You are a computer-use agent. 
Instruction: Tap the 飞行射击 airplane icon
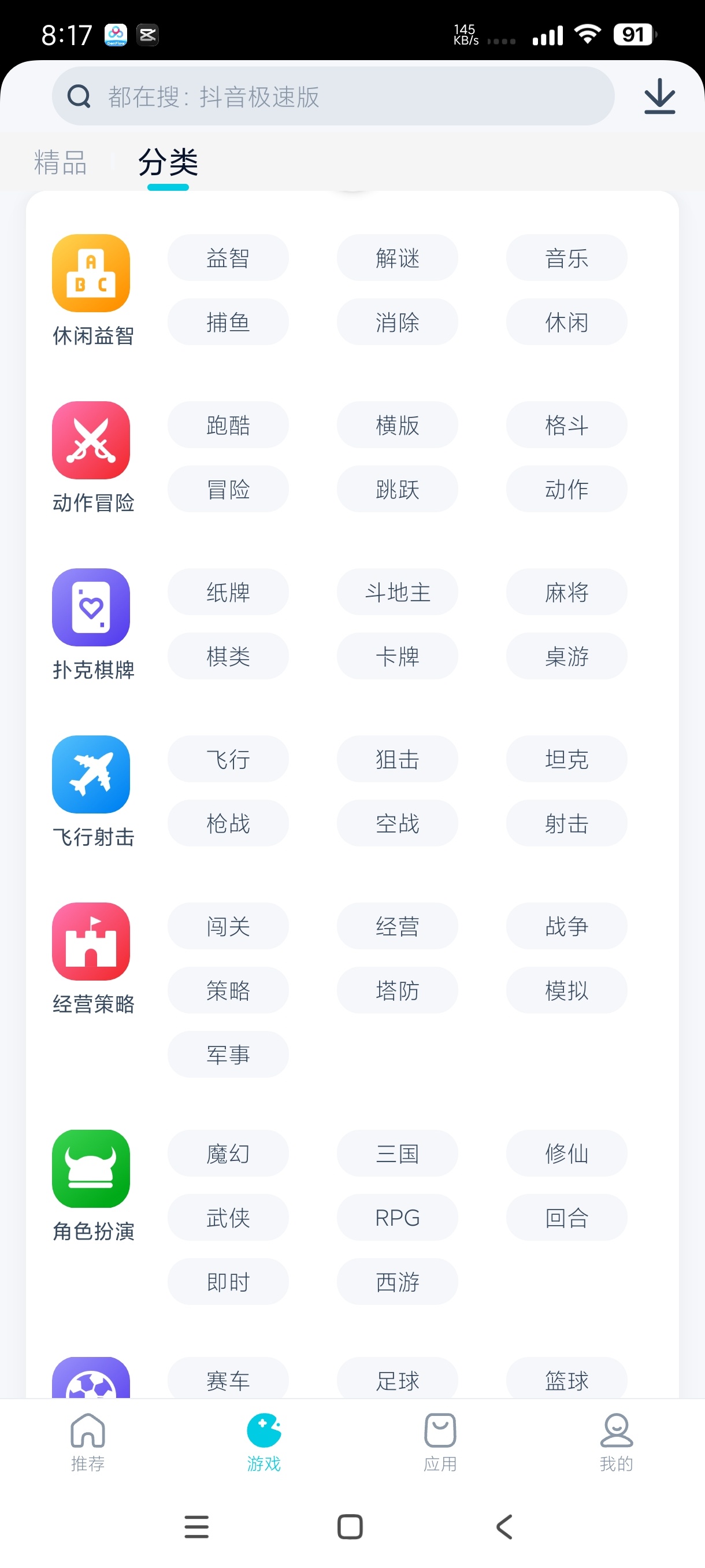tap(91, 775)
